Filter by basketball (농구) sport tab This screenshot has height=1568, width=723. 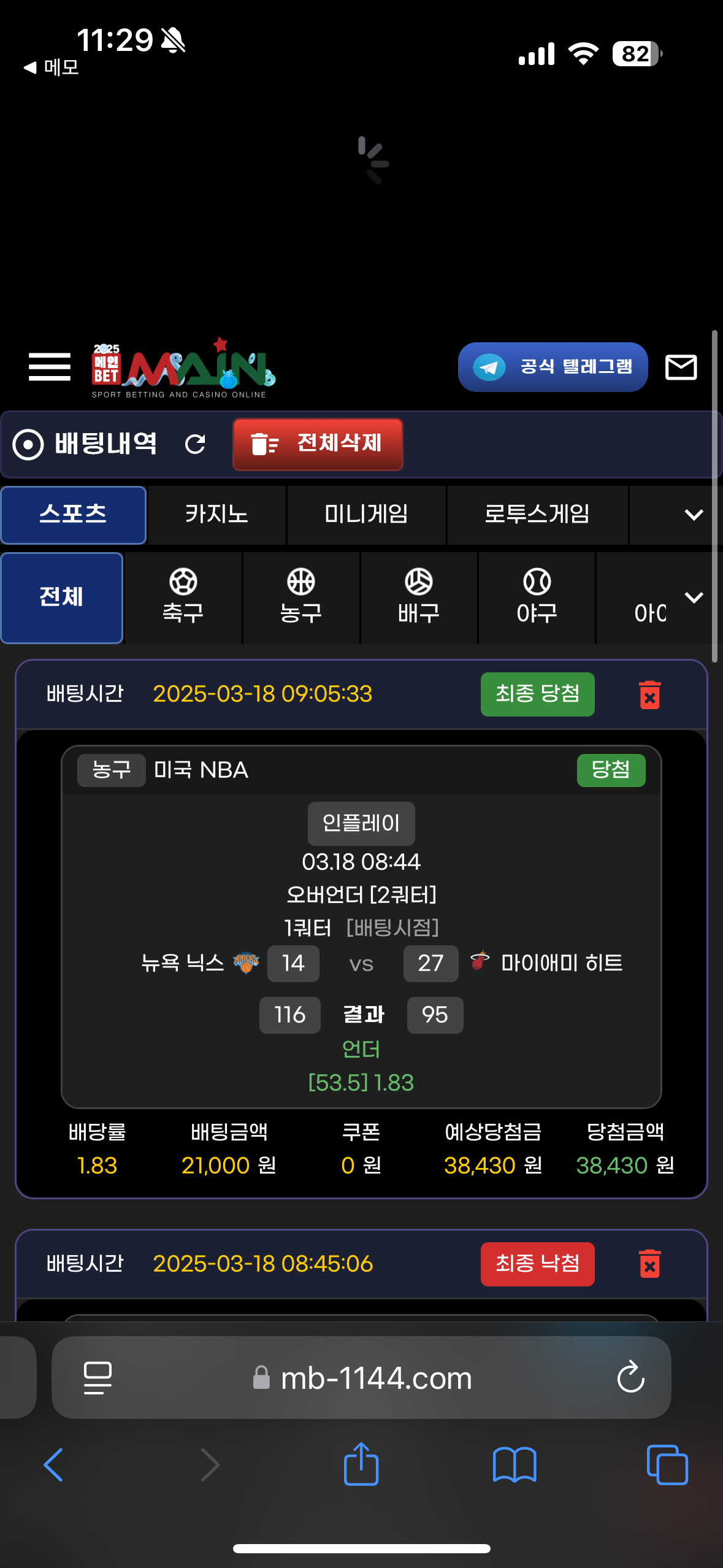click(300, 598)
